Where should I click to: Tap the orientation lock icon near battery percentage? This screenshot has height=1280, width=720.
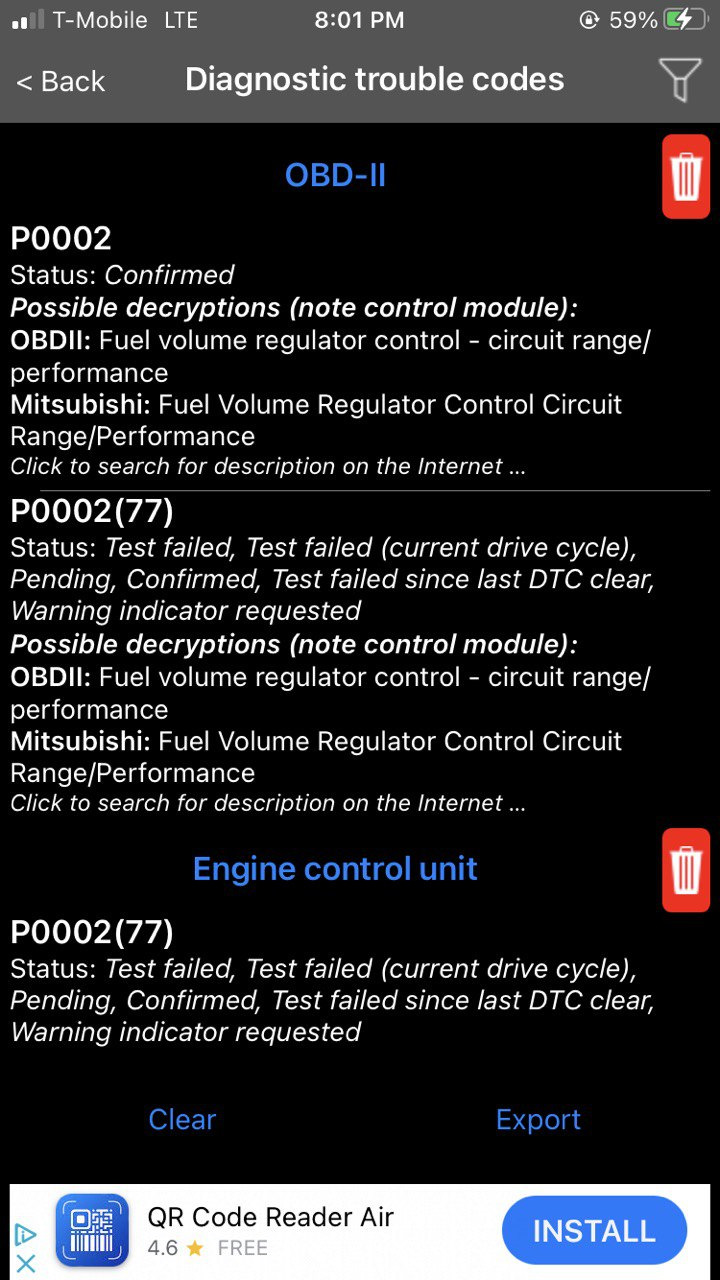590,17
